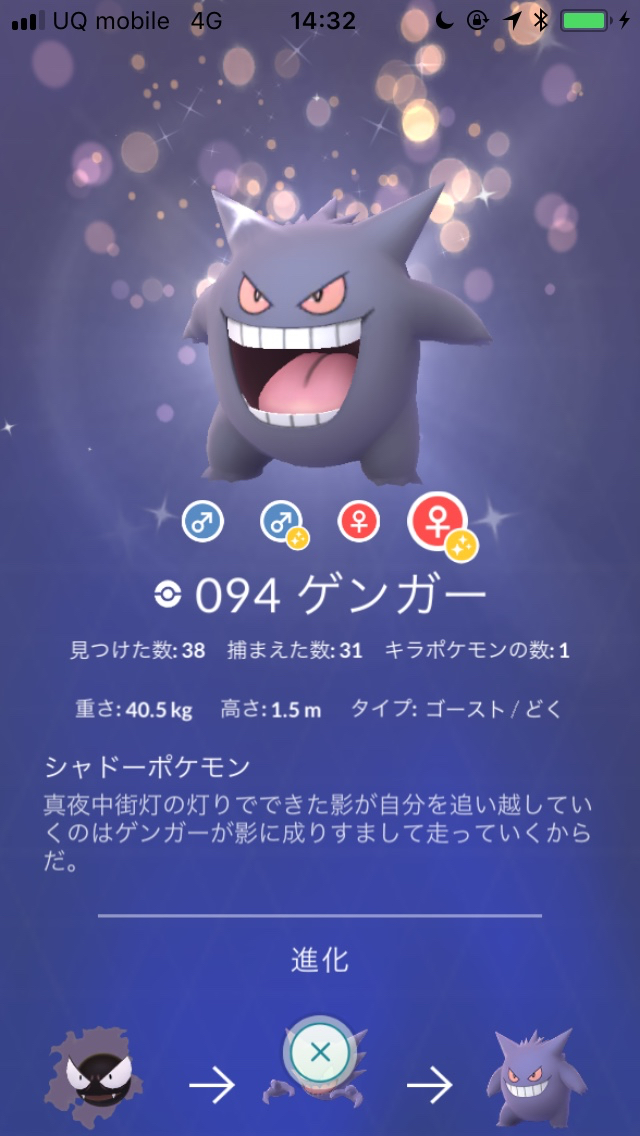The height and width of the screenshot is (1136, 640).
Task: Open Gengar at the evolution chain end
Action: 530,1080
